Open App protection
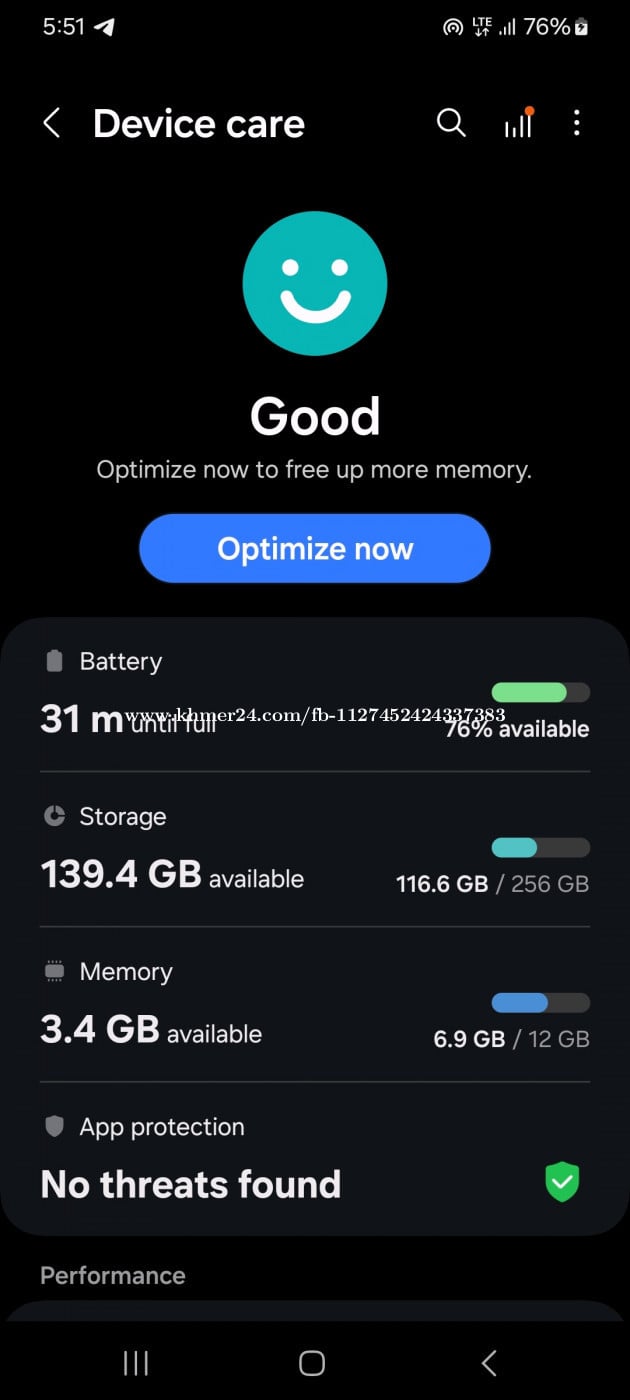This screenshot has height=1400, width=630. point(315,1159)
